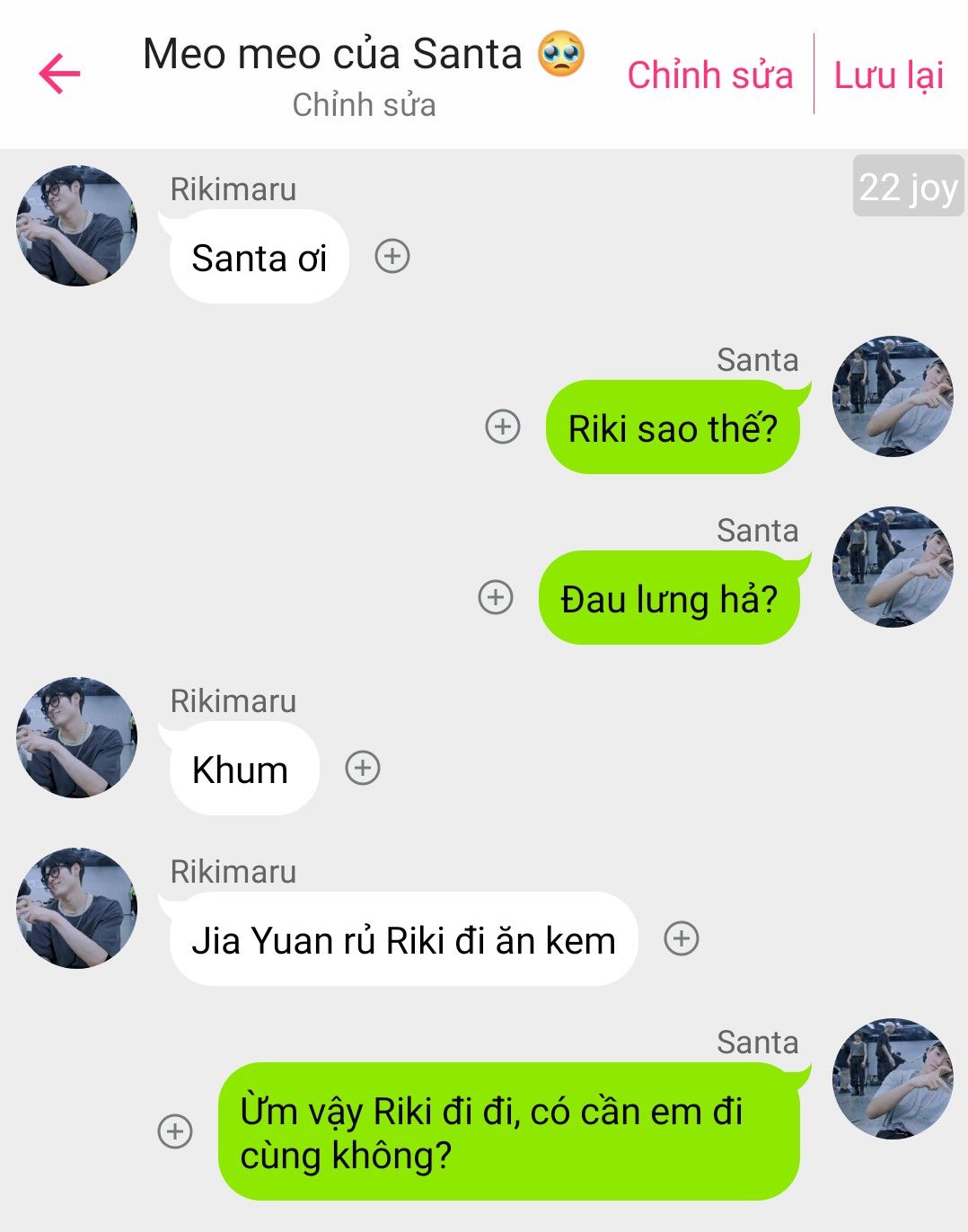Tap plus icon next to Jia Yuan message
The image size is (968, 1232).
[682, 939]
